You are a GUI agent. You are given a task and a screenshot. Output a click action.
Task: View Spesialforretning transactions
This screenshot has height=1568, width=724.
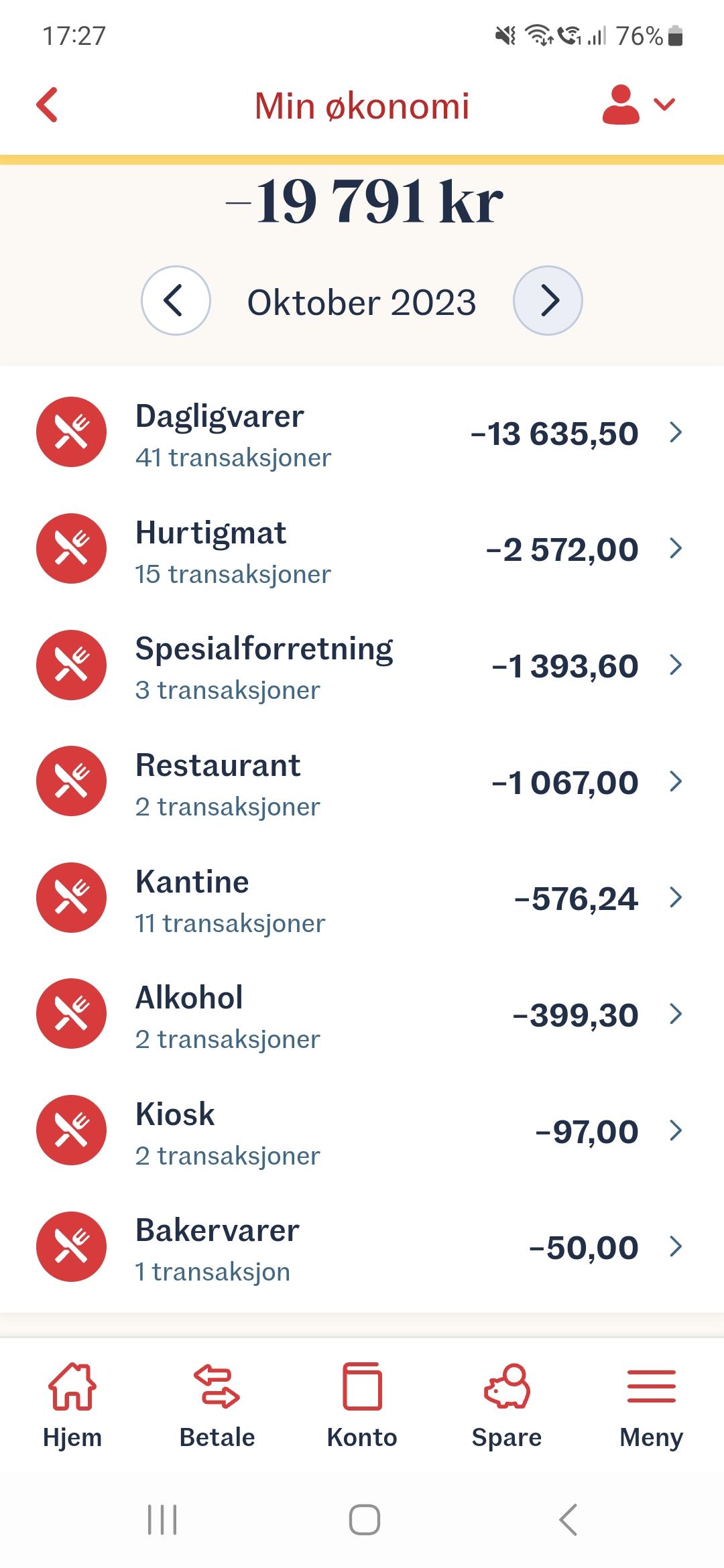[362, 665]
